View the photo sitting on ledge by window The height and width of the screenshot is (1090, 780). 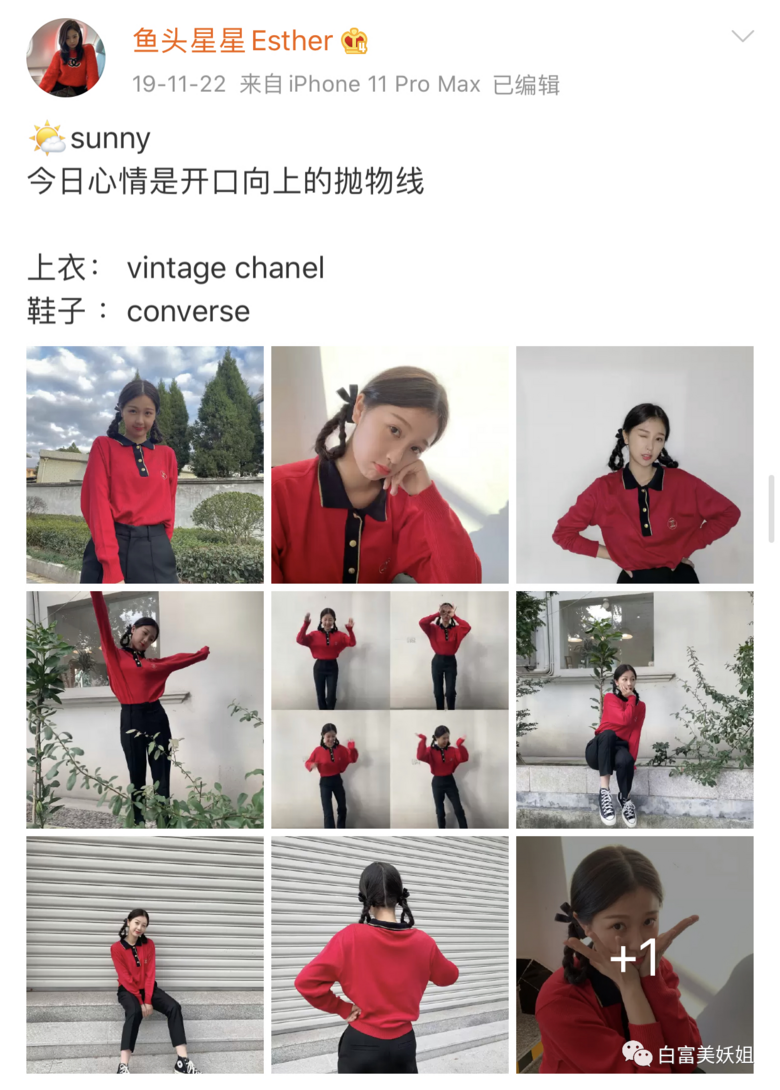coord(634,709)
